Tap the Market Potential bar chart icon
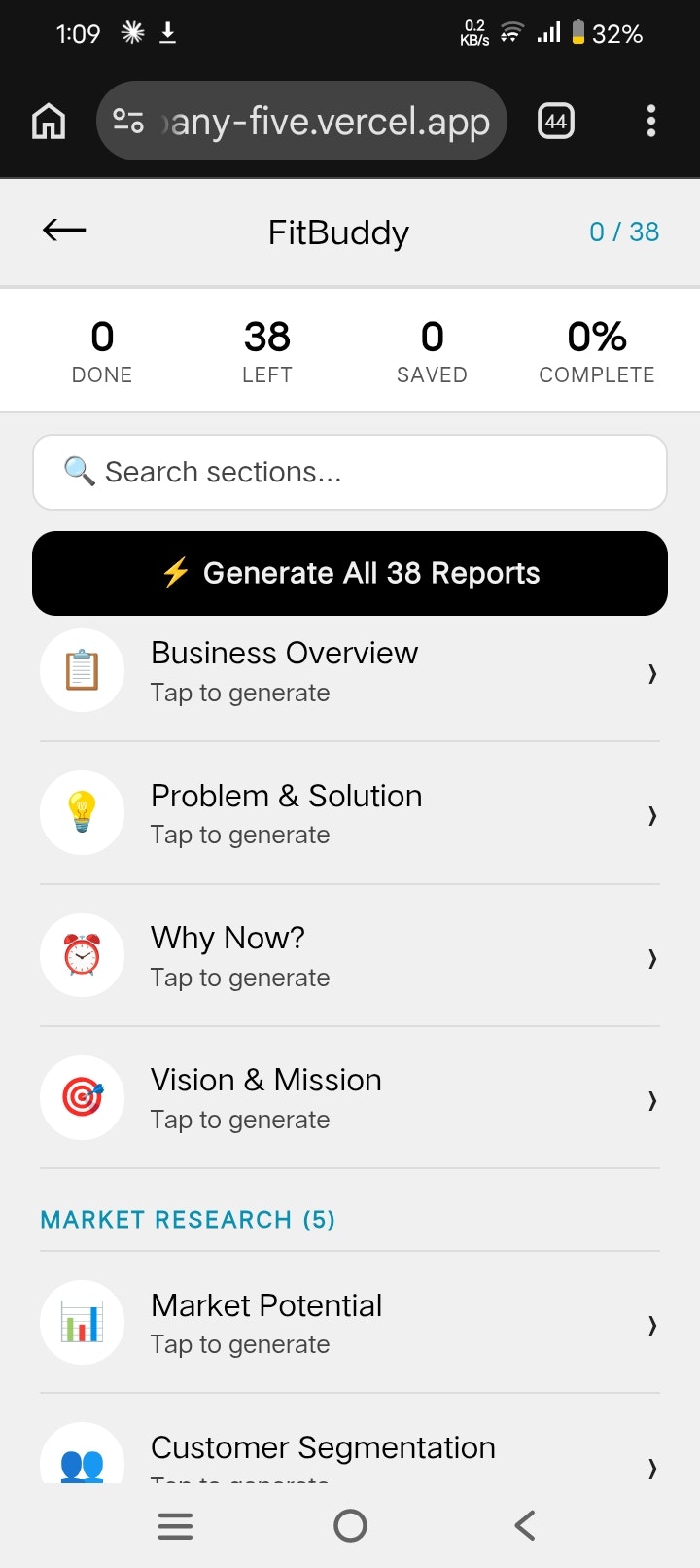Image resolution: width=700 pixels, height=1568 pixels. (83, 1322)
